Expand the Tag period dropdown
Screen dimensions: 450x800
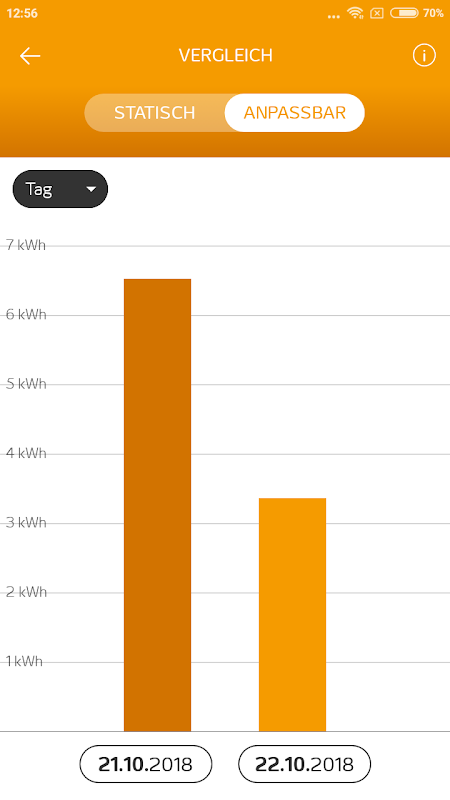60,189
